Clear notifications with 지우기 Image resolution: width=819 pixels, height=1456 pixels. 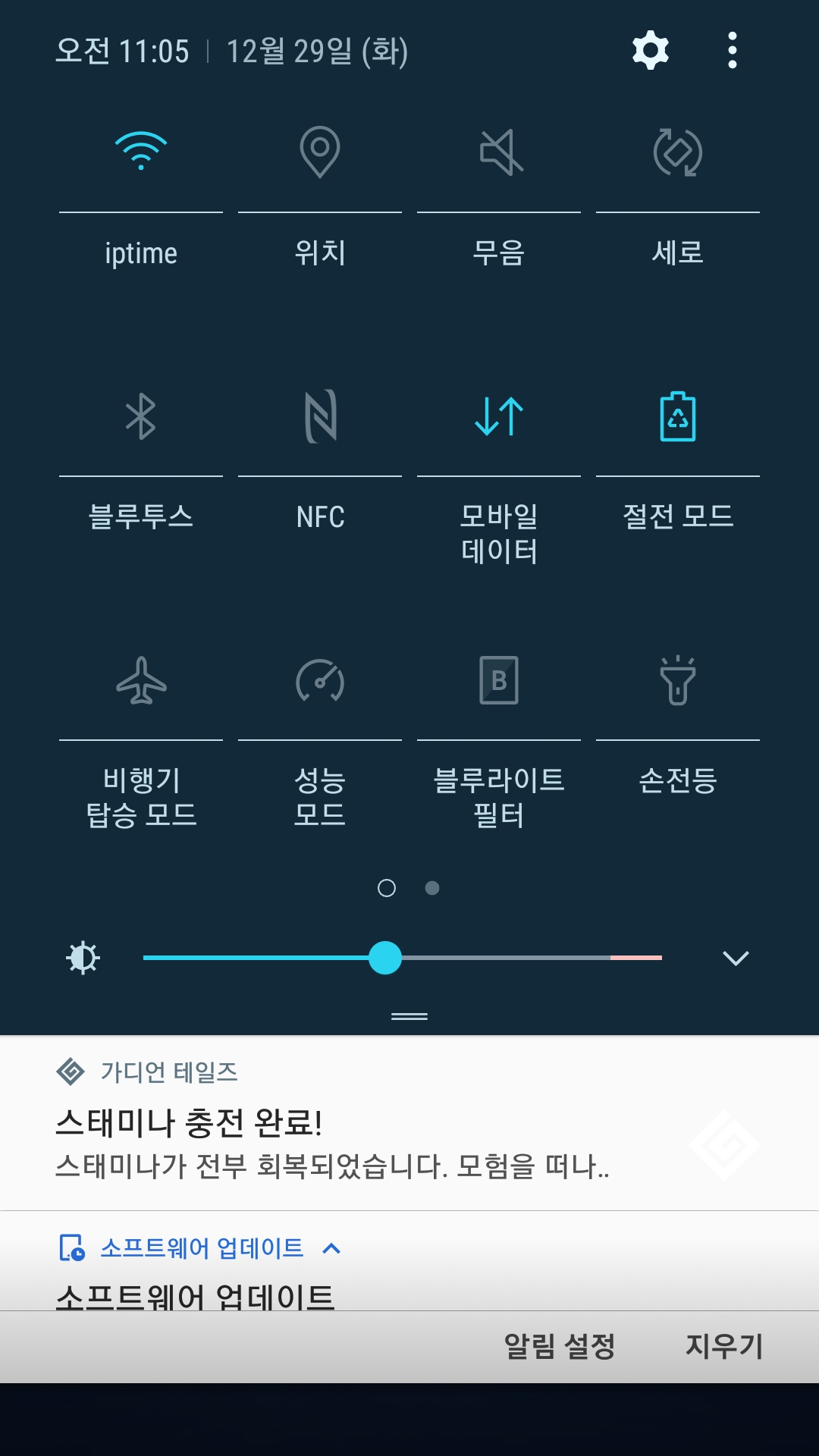(x=724, y=1346)
